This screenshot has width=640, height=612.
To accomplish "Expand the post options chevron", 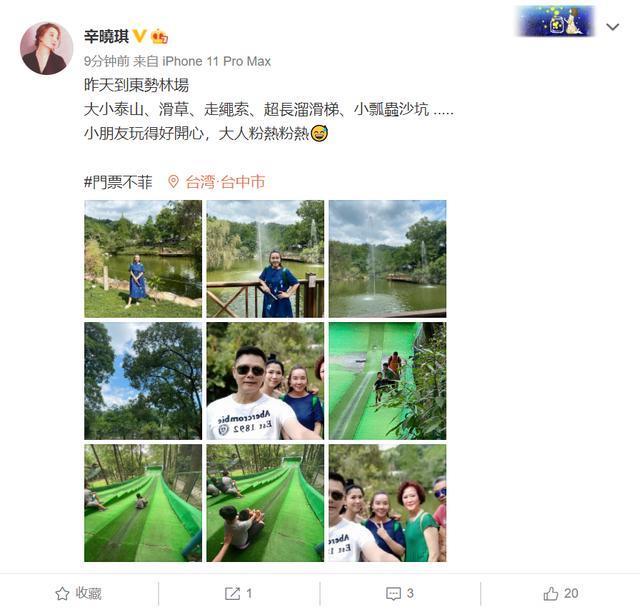I will pyautogui.click(x=612, y=27).
